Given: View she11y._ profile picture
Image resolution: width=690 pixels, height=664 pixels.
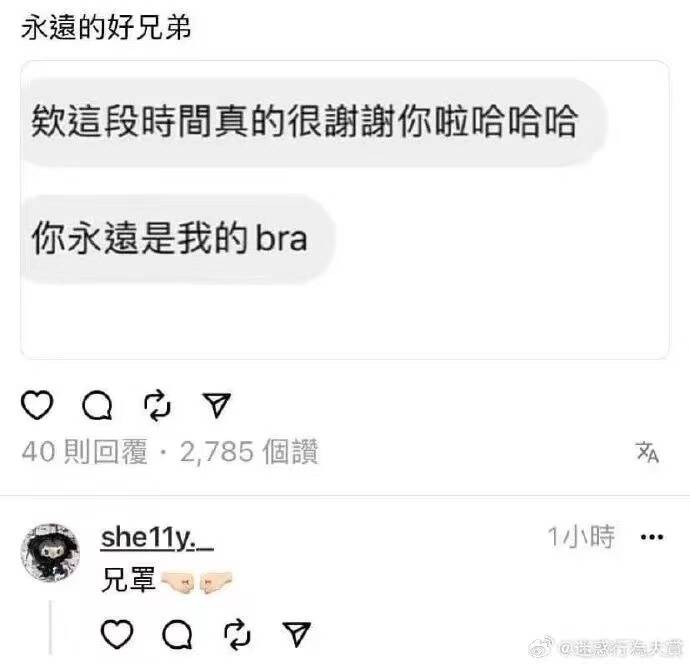Looking at the screenshot, I should [x=50, y=551].
